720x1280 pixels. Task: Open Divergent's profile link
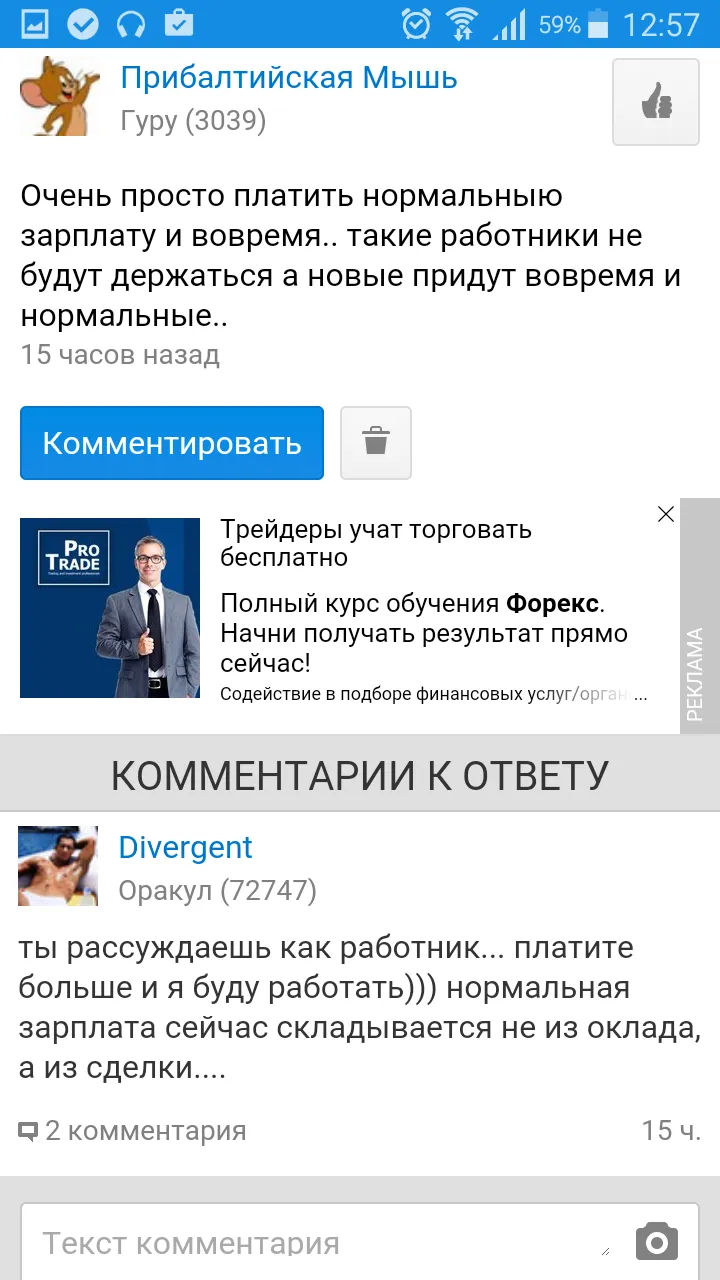point(185,847)
